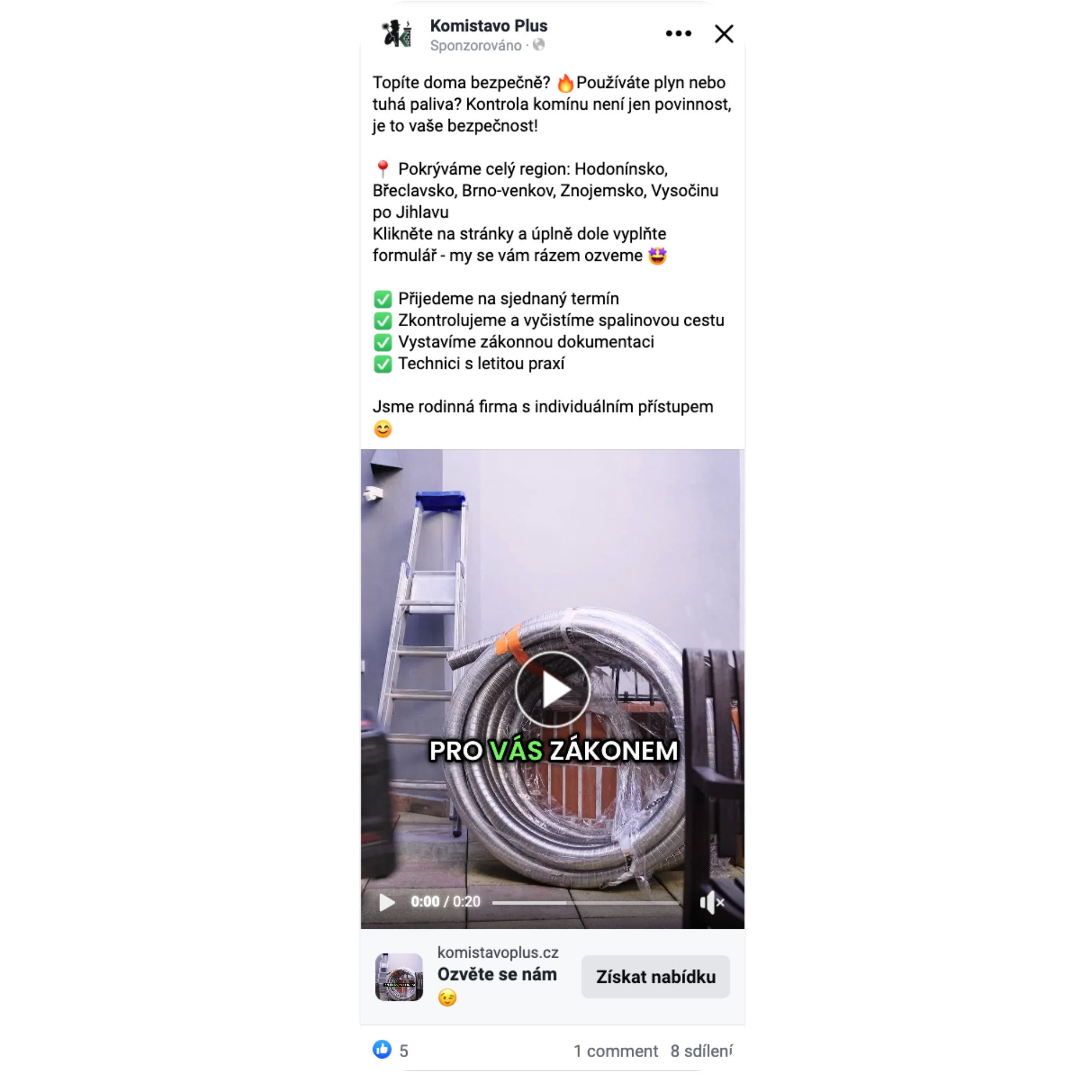Viewport: 1092px width, 1092px height.
Task: View the 8 sdílení shares
Action: point(701,1051)
